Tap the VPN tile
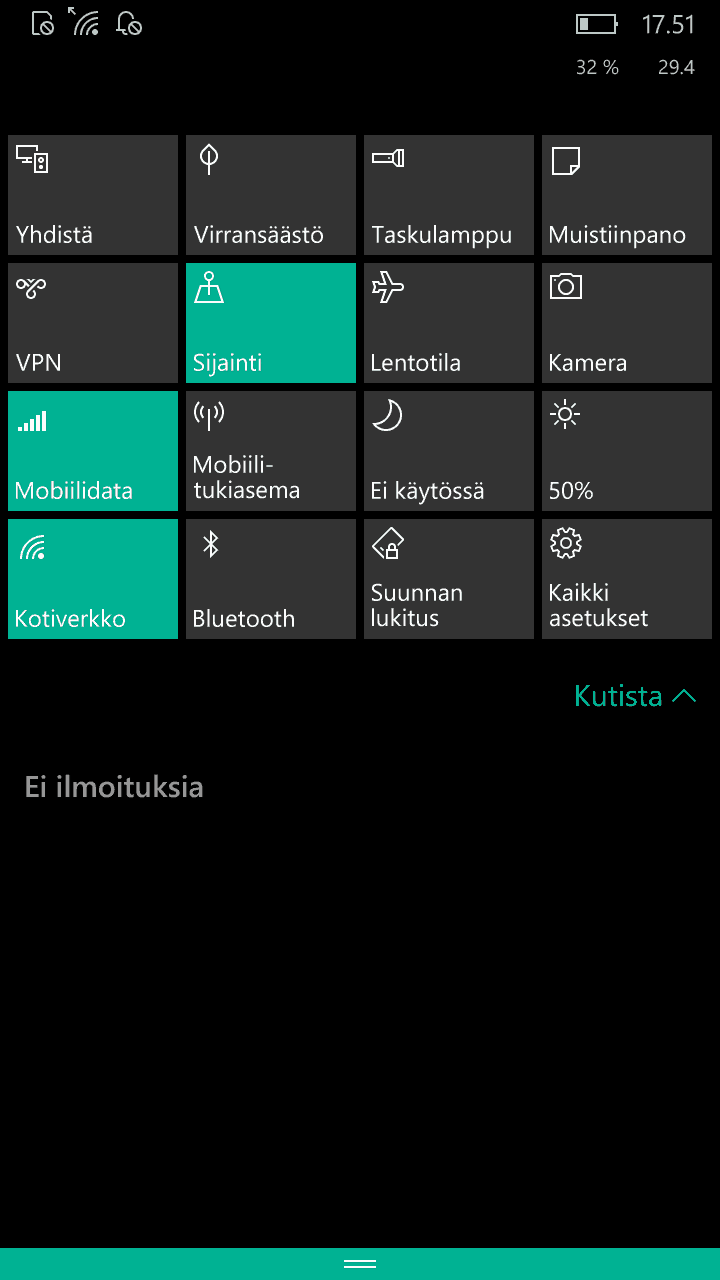Viewport: 720px width, 1280px height. (93, 323)
